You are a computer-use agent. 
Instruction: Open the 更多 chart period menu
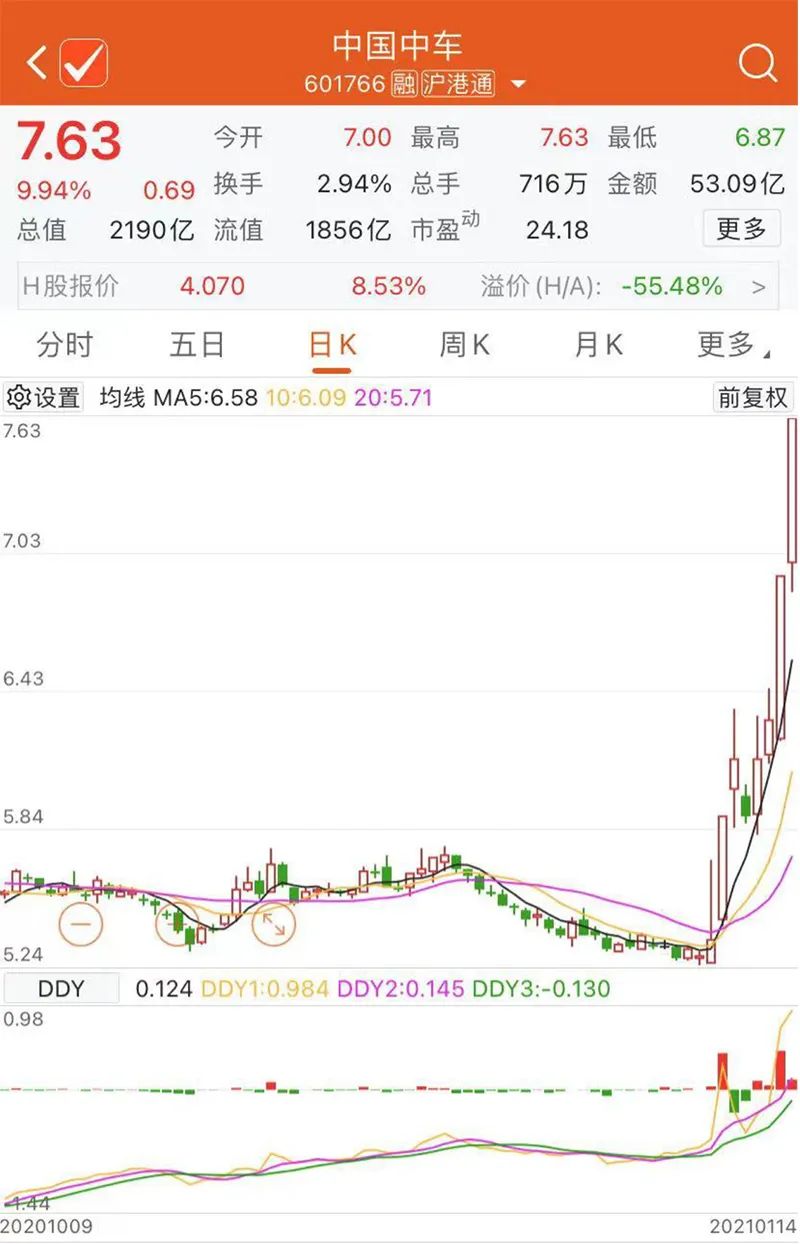click(732, 346)
